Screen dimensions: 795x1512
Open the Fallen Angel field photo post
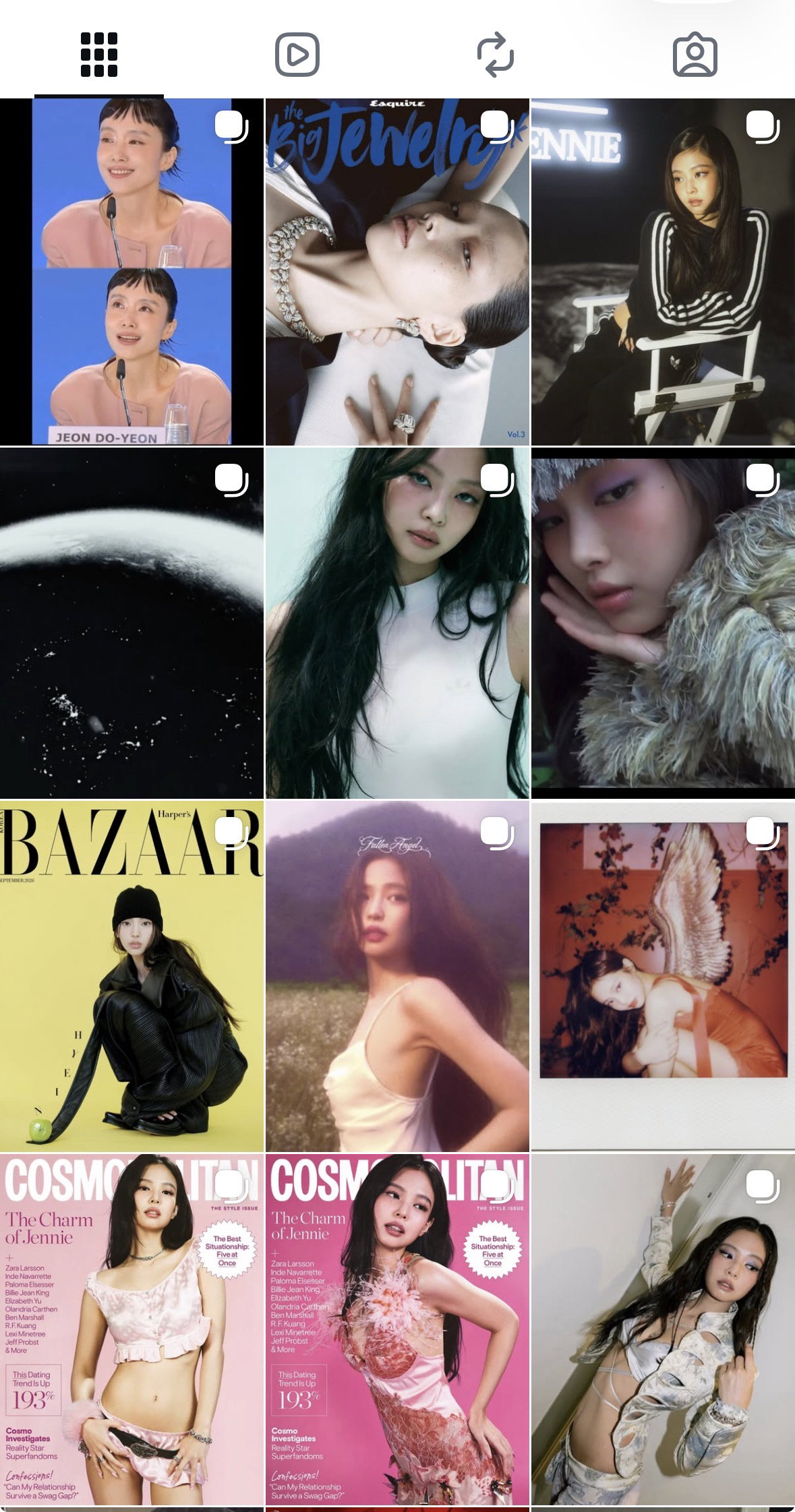(397, 976)
